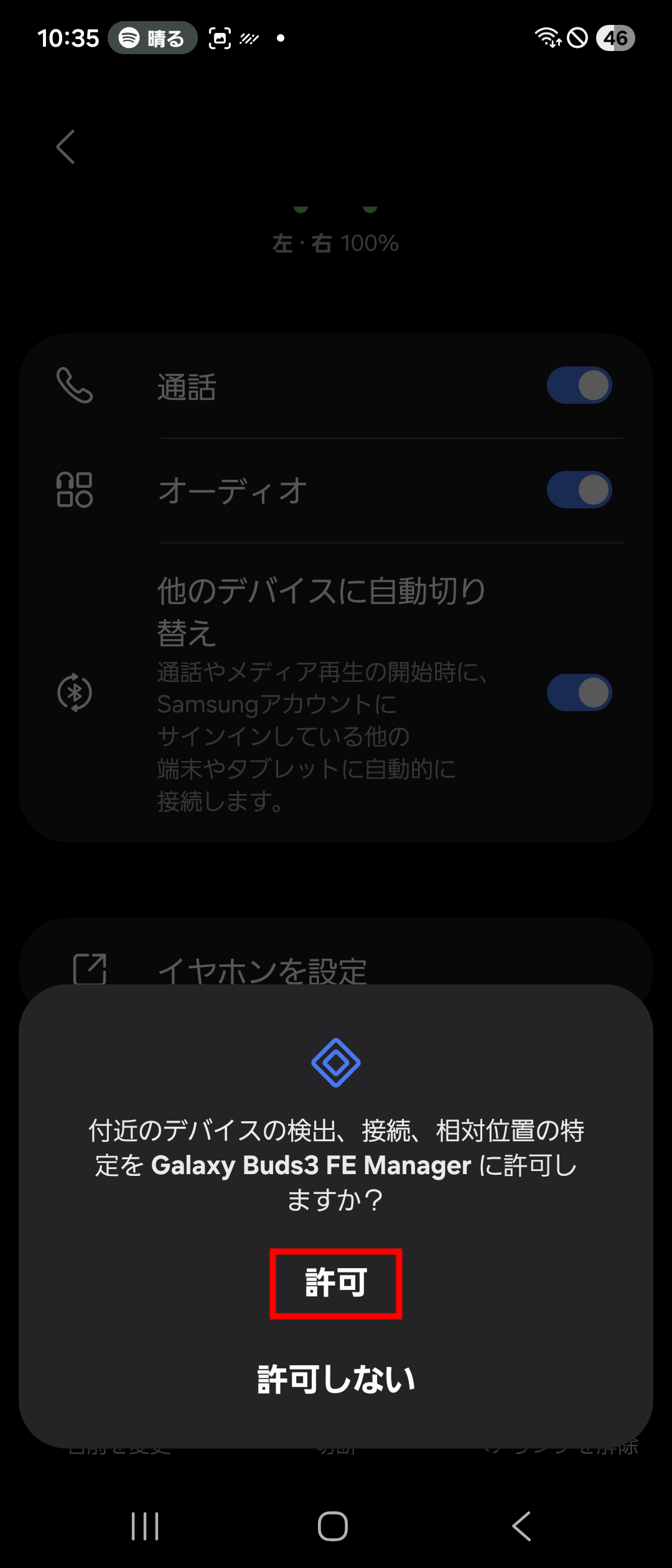Deny the permission with 許可しない
The width and height of the screenshot is (672, 1568).
point(336,1379)
